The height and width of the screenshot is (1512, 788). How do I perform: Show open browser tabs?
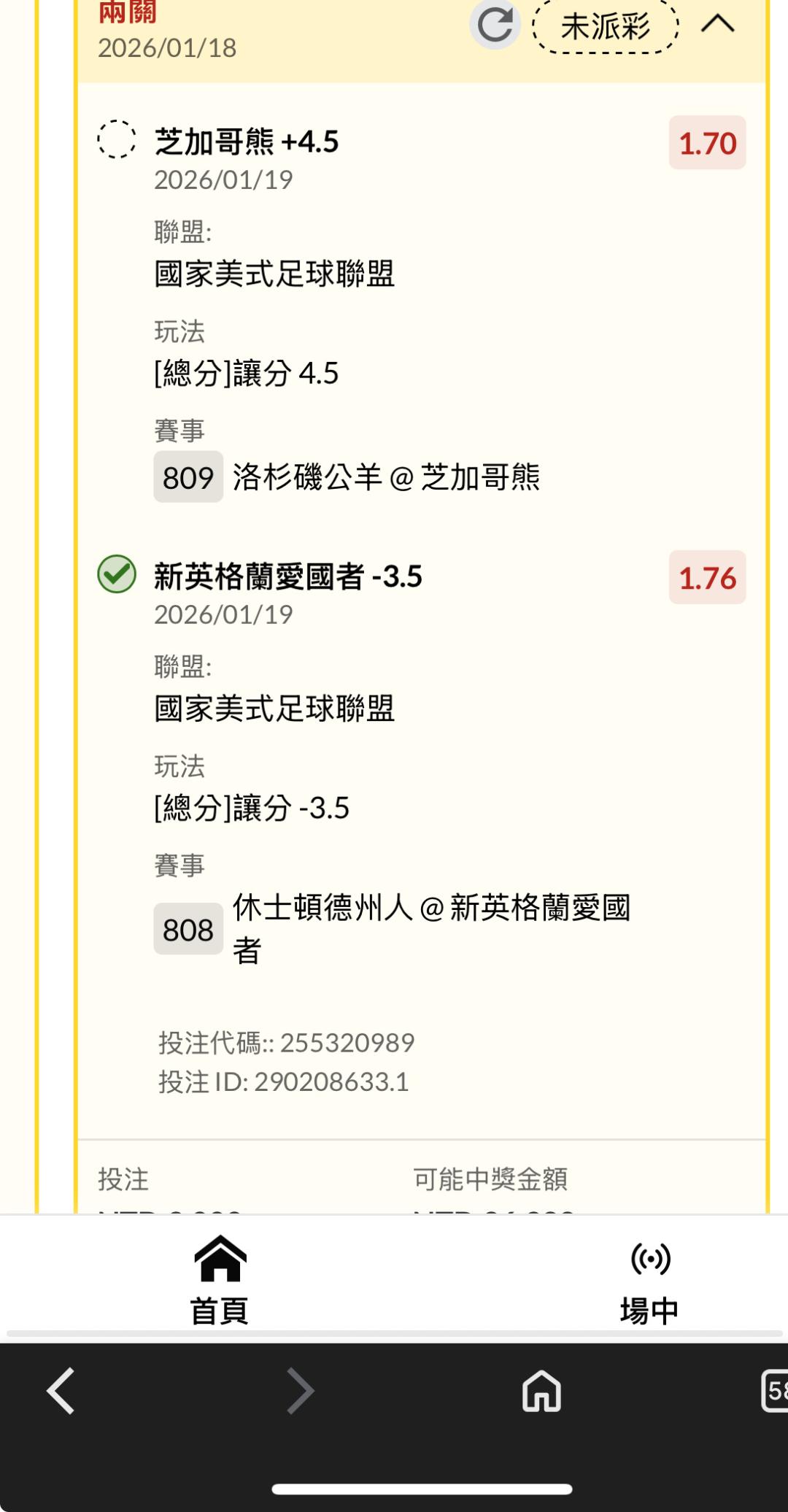click(x=775, y=1391)
